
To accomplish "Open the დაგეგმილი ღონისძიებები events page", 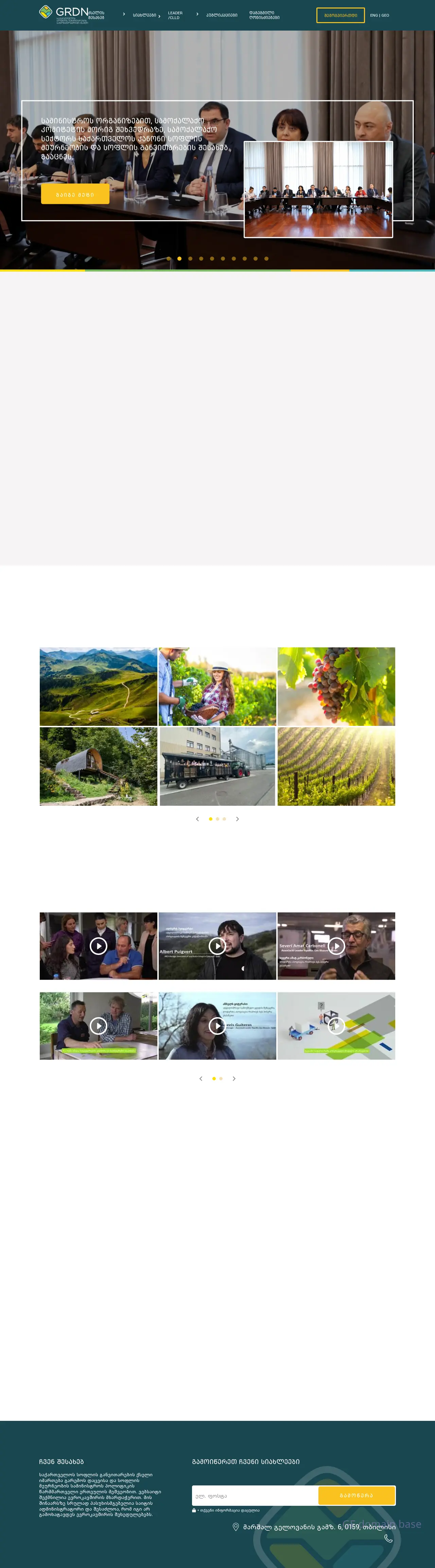I will [x=264, y=15].
